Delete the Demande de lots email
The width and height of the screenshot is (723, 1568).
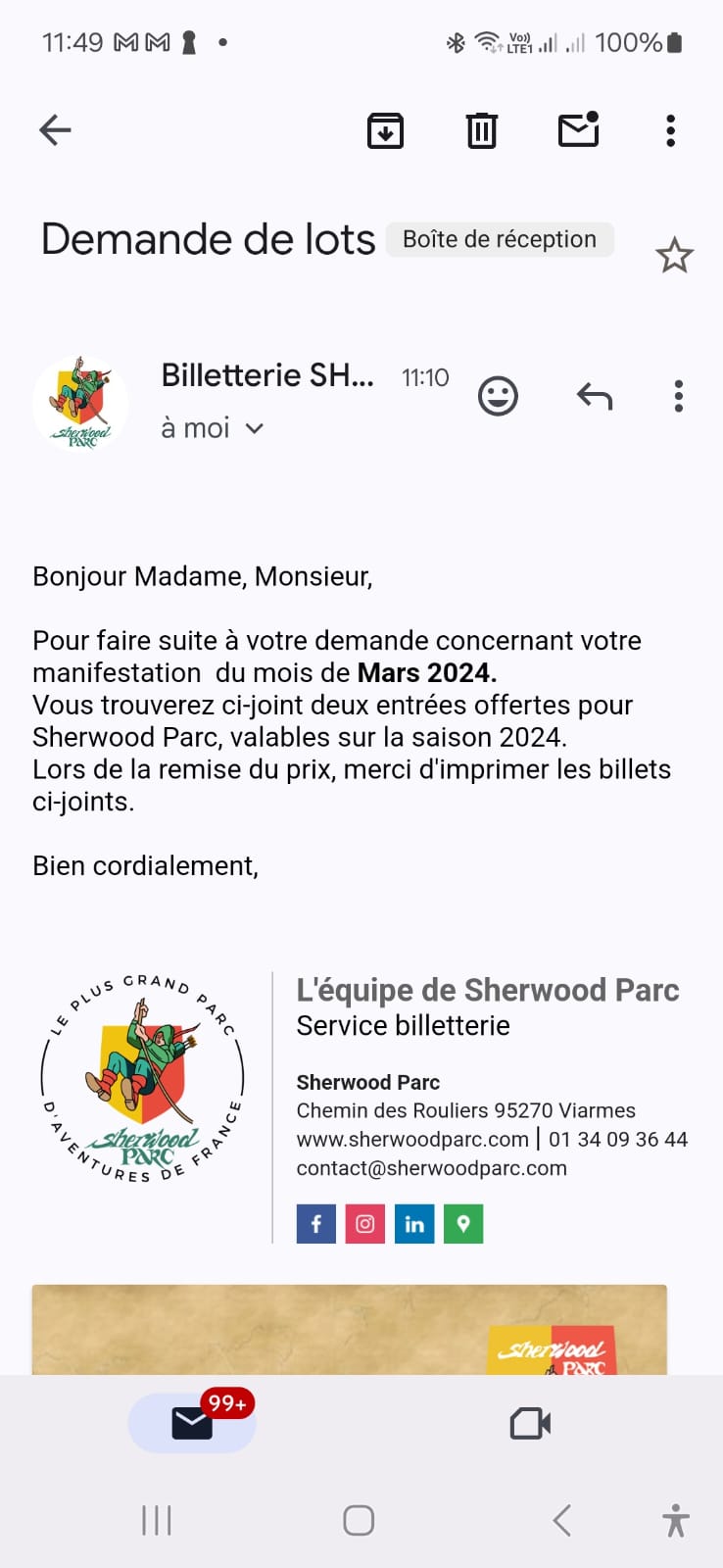pyautogui.click(x=481, y=130)
